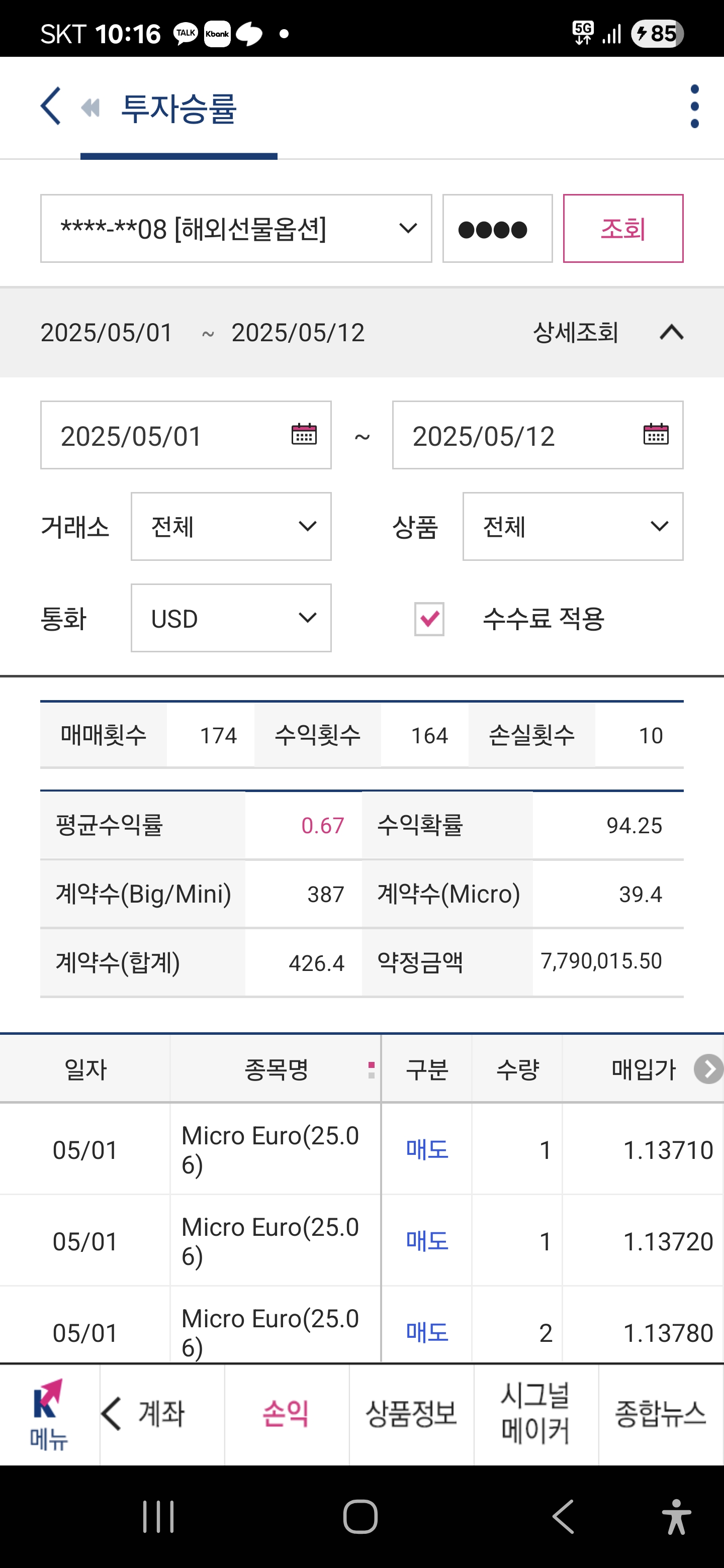Open the K 메뉴 button

tap(49, 1415)
